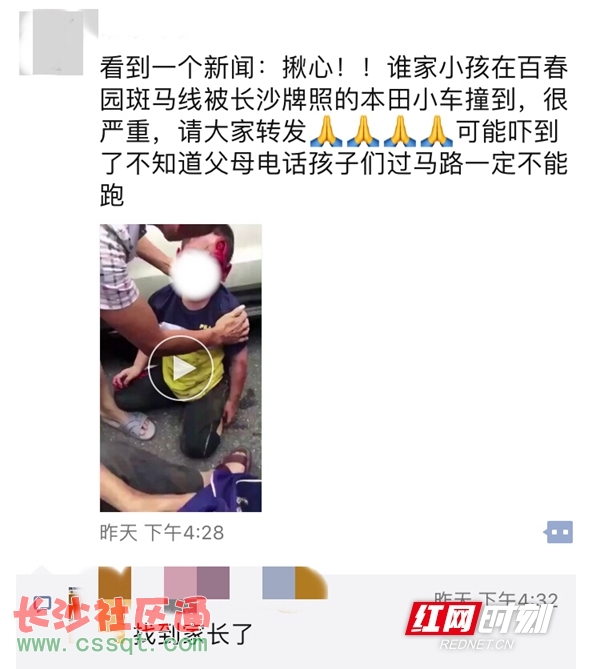The height and width of the screenshot is (669, 600).
Task: Play the video in the post
Action: (x=180, y=368)
